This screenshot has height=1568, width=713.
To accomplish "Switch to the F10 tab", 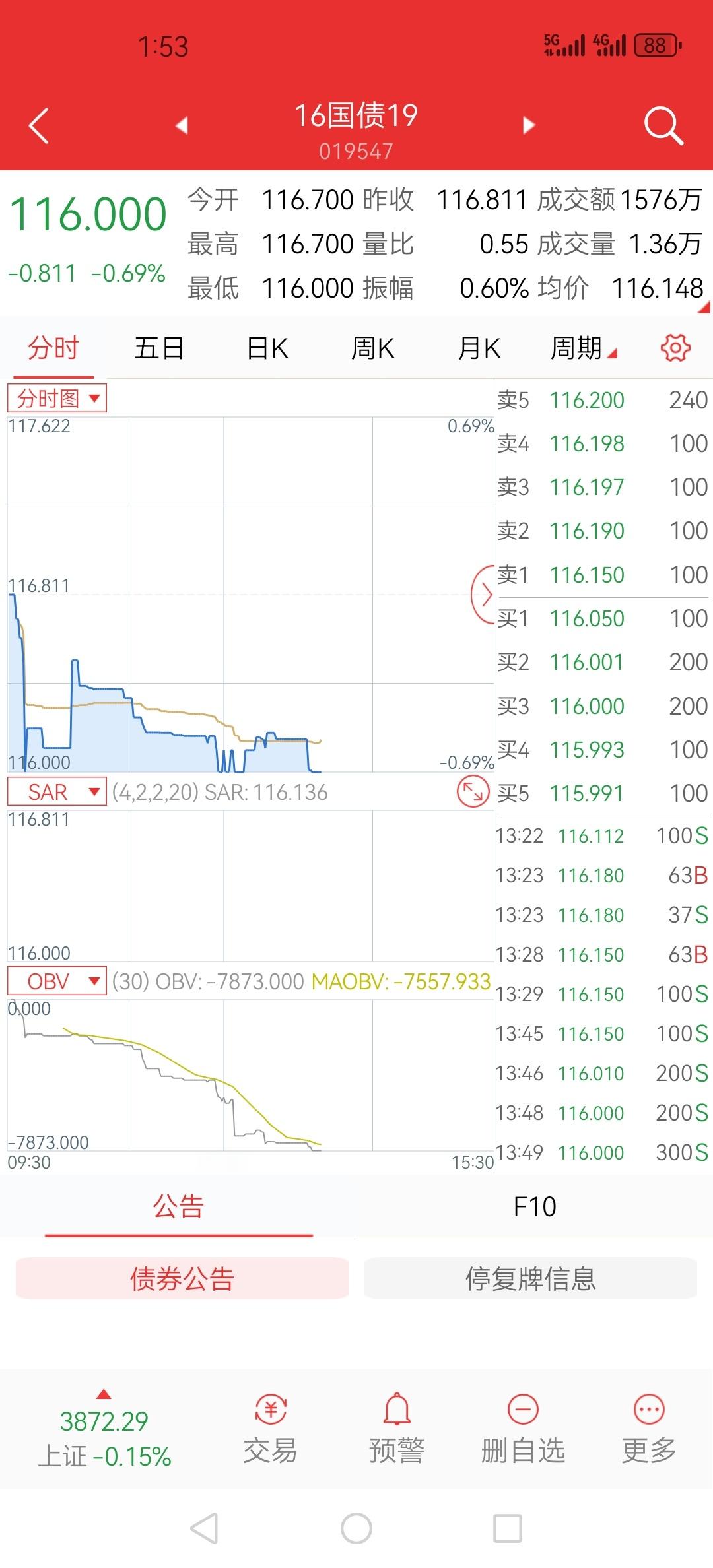I will pos(534,1207).
